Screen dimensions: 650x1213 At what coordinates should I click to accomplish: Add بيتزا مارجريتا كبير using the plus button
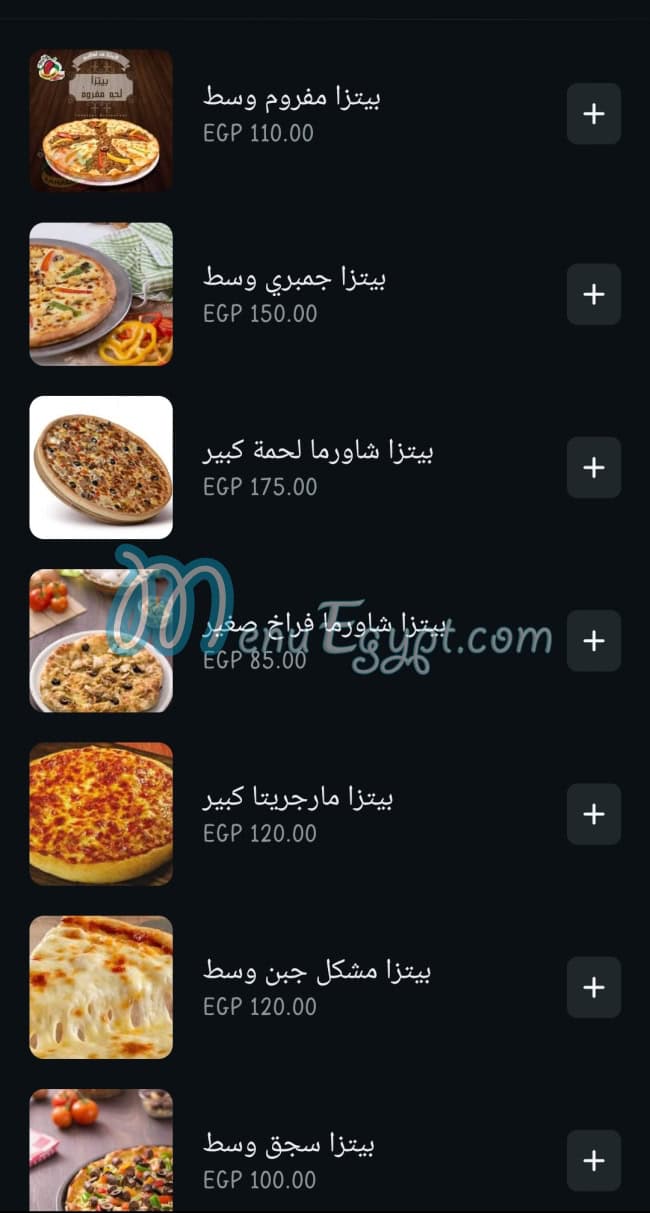pos(593,814)
